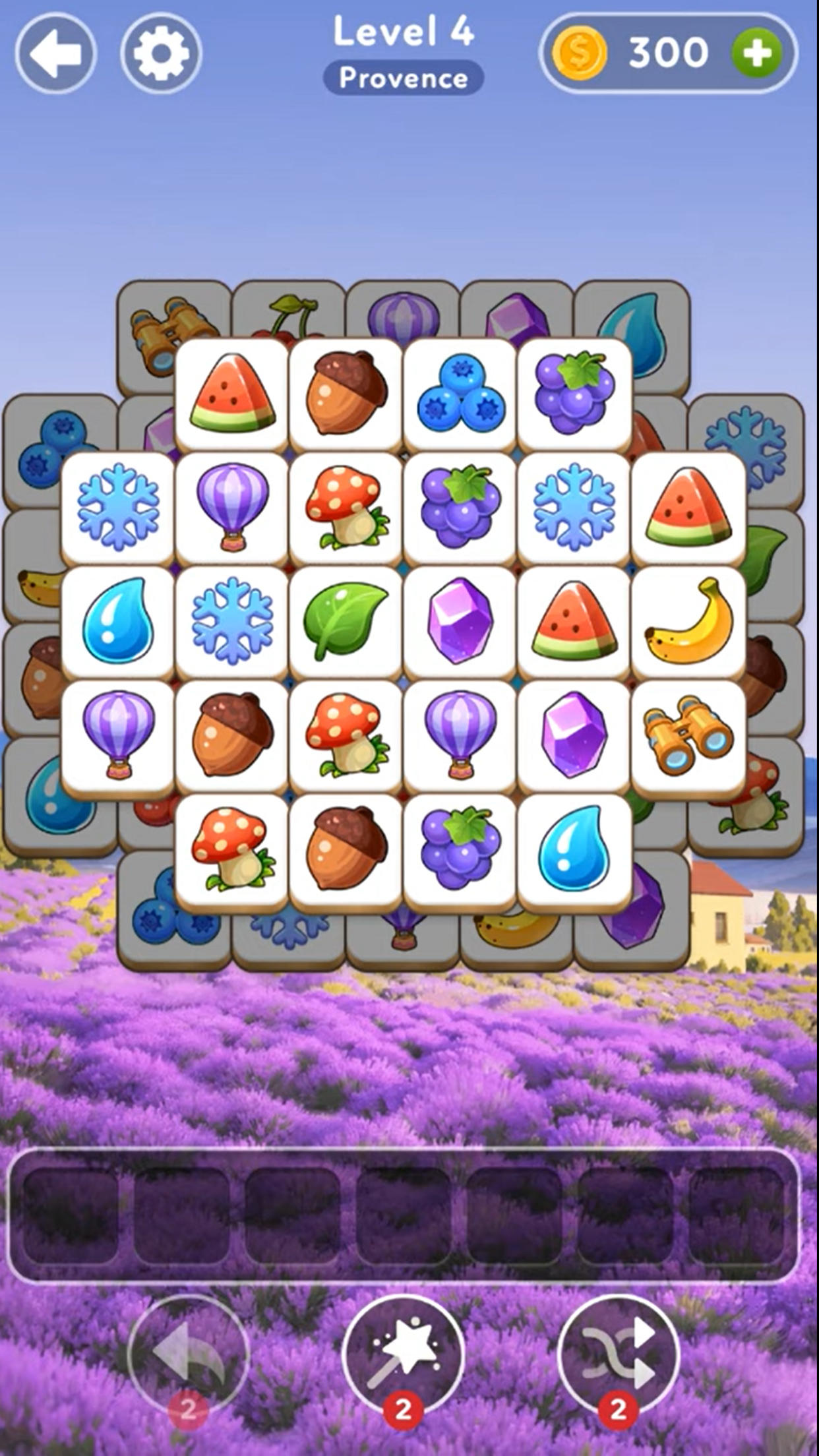Pick the uncovered white blueberries tile

coord(460,394)
